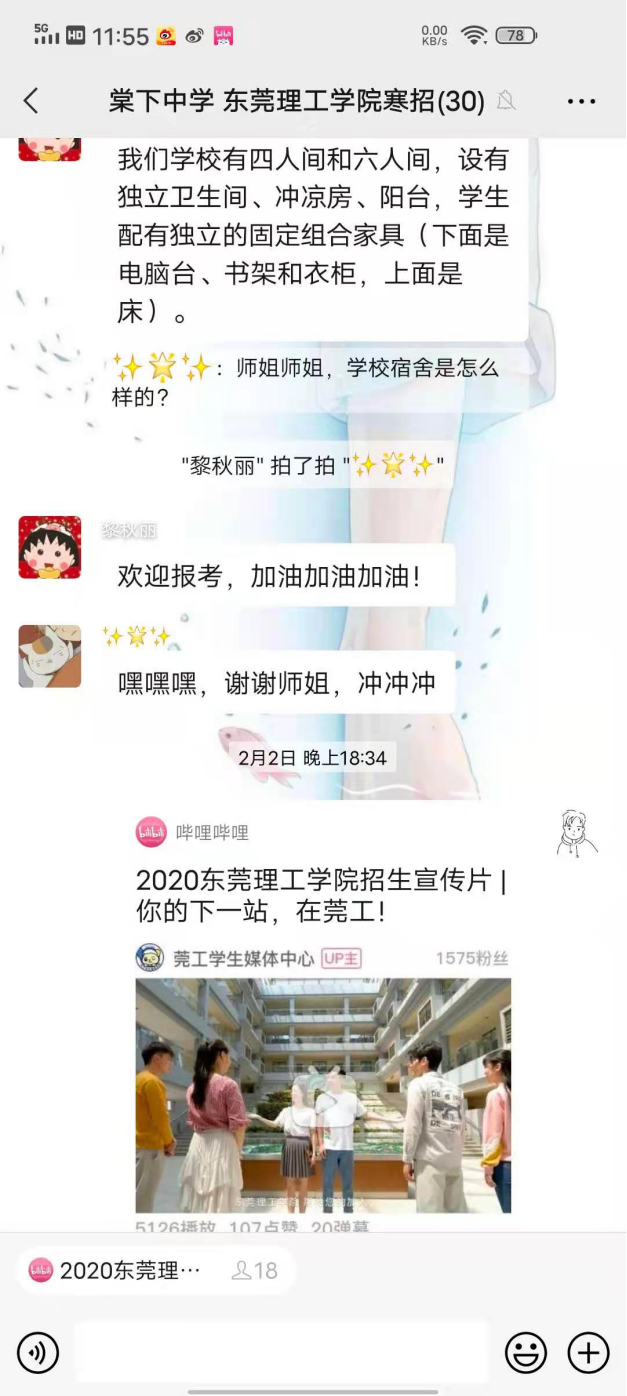This screenshot has height=1396, width=627.
Task: Open the plus attachments menu
Action: [x=588, y=1353]
